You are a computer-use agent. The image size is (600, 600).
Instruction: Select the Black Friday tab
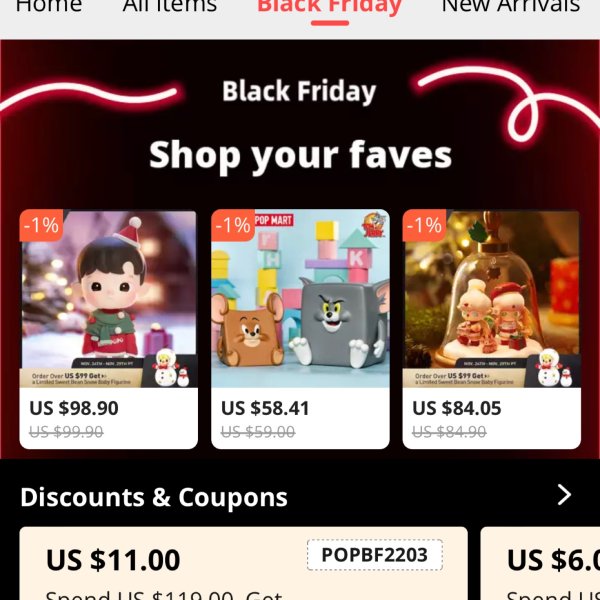pos(329,6)
